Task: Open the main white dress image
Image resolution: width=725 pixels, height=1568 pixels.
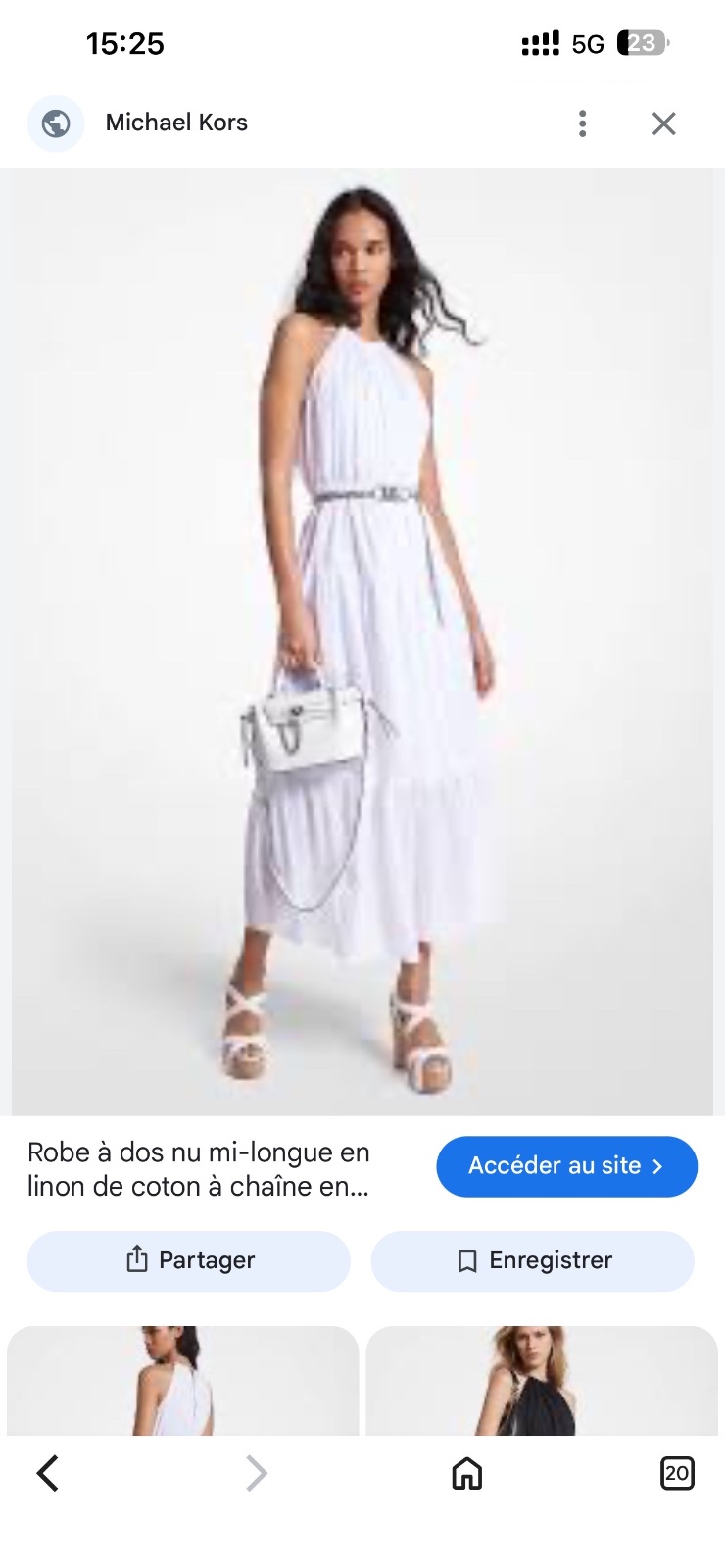Action: 362,642
